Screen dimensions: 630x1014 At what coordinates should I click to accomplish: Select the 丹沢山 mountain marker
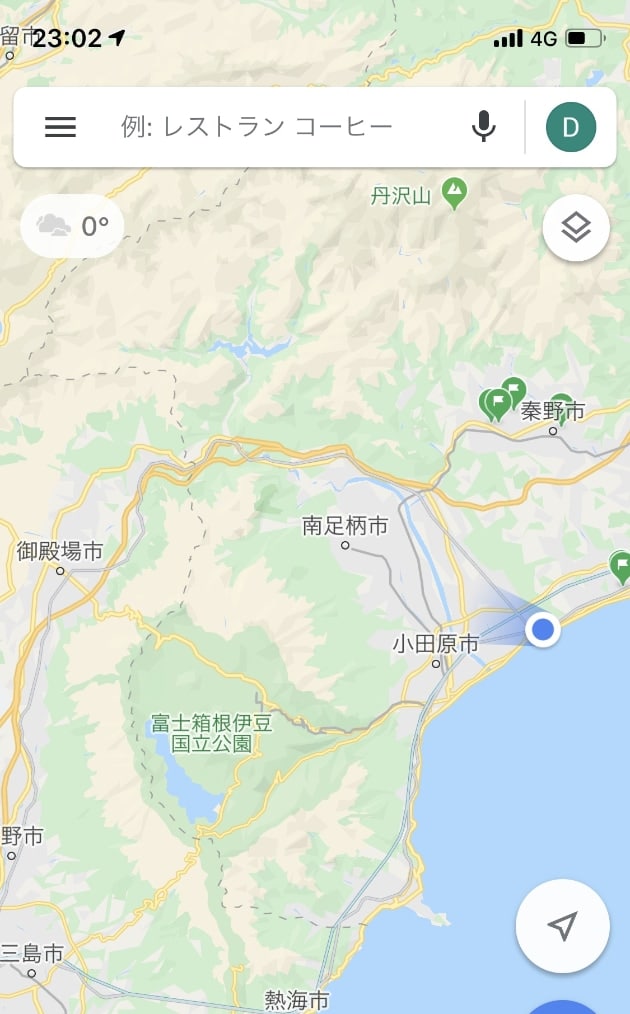[454, 190]
